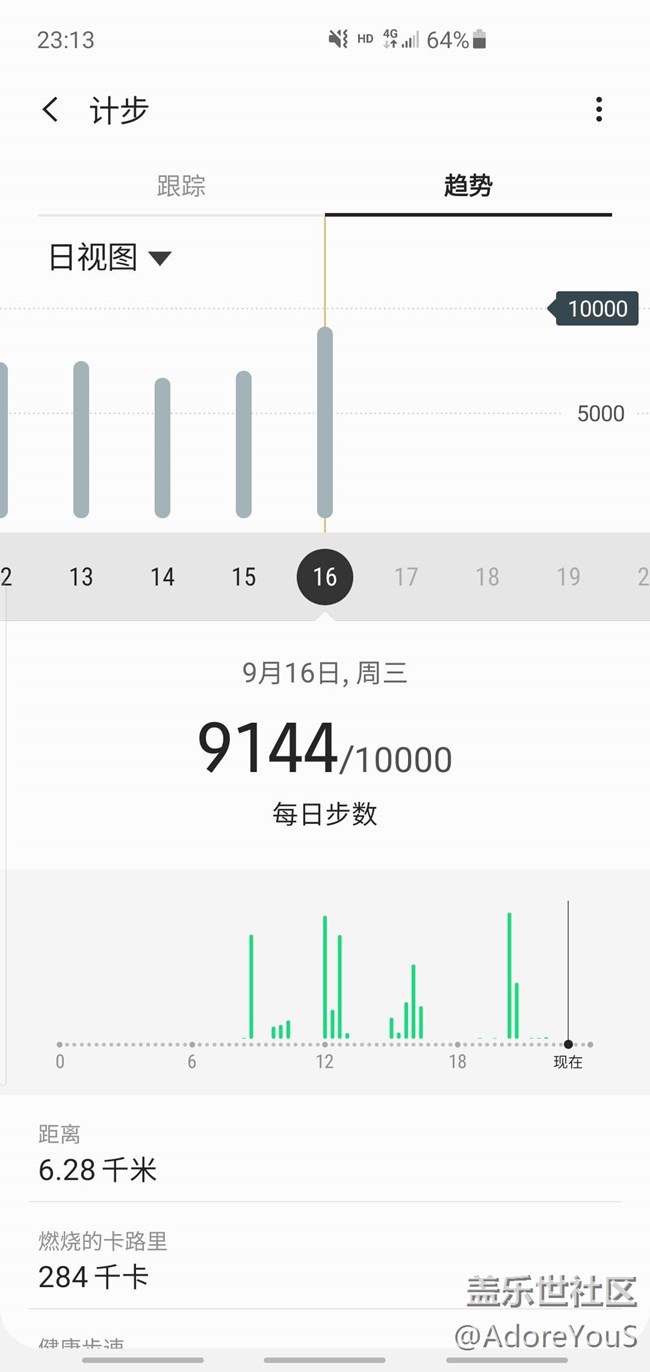Expand the 日视图 dropdown

point(110,258)
